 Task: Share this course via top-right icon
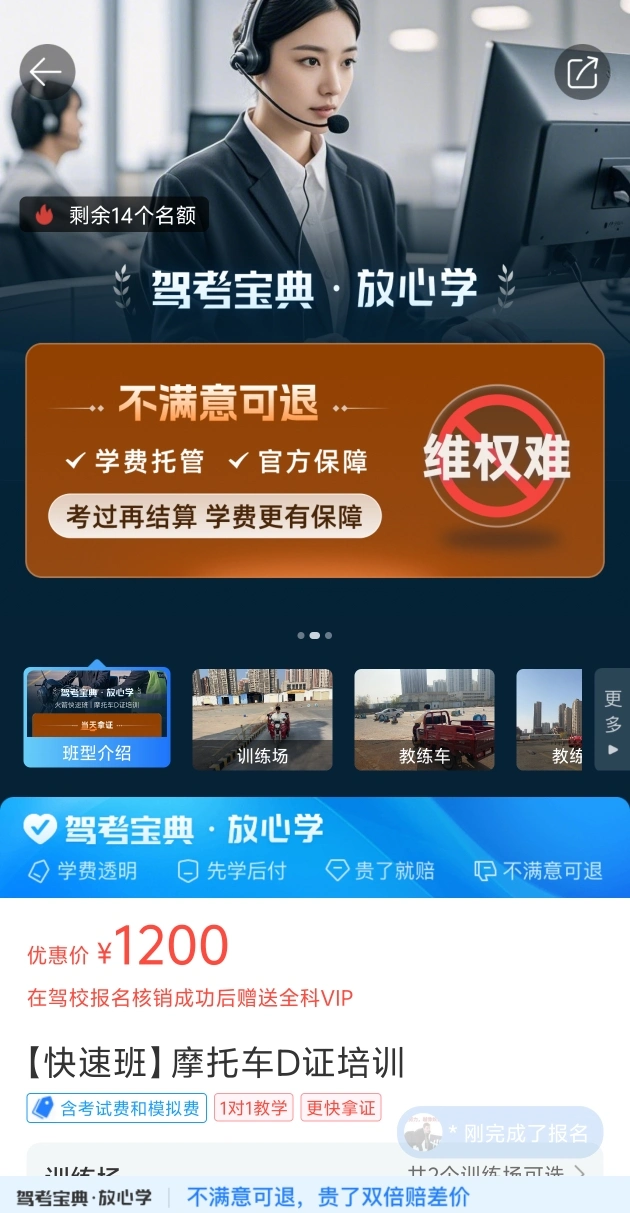coord(582,72)
